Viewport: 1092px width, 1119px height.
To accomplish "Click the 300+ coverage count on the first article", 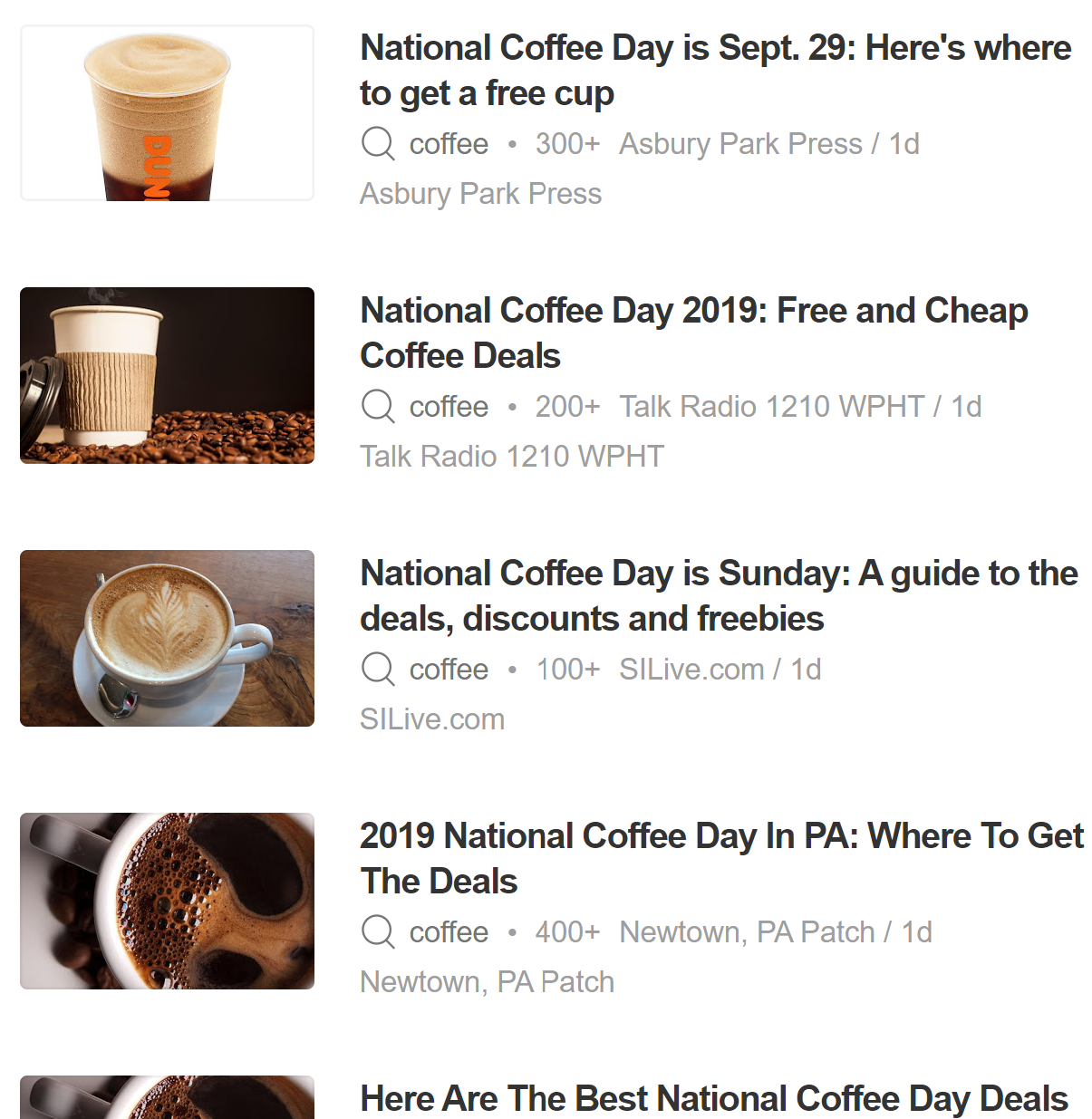I will pos(565,143).
